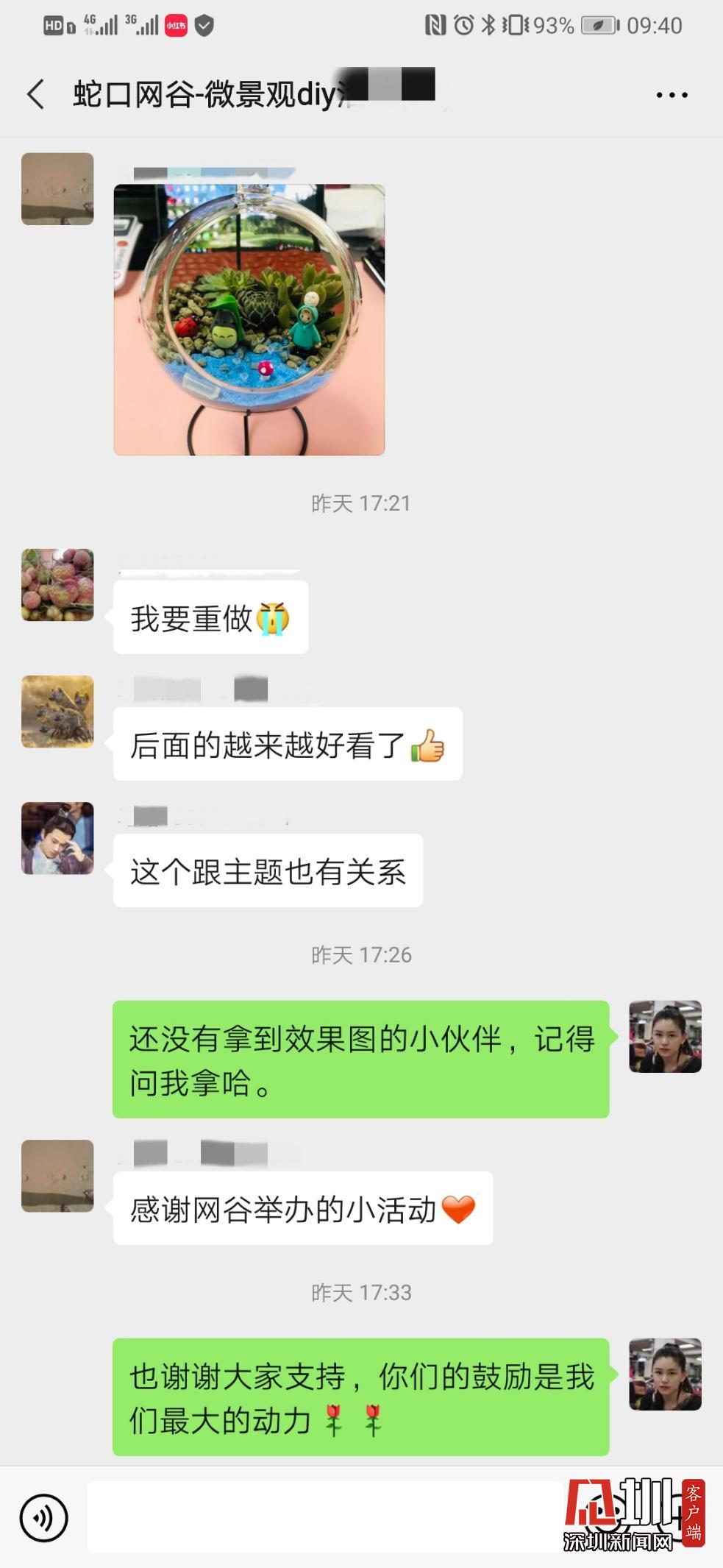Open avatar of sender of 这个跟主题也有关系
Image resolution: width=723 pixels, height=1568 pixels.
coord(57,838)
